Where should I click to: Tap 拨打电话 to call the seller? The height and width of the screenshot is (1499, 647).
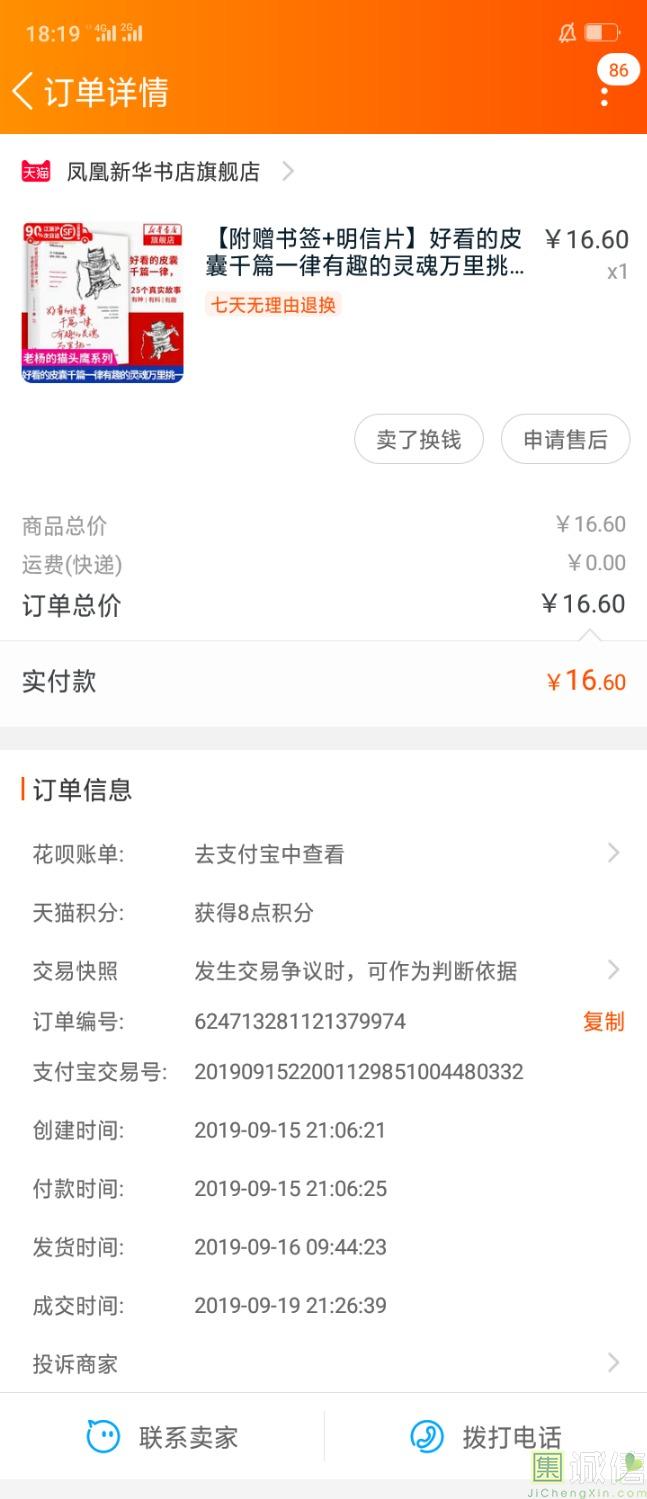coord(486,1438)
